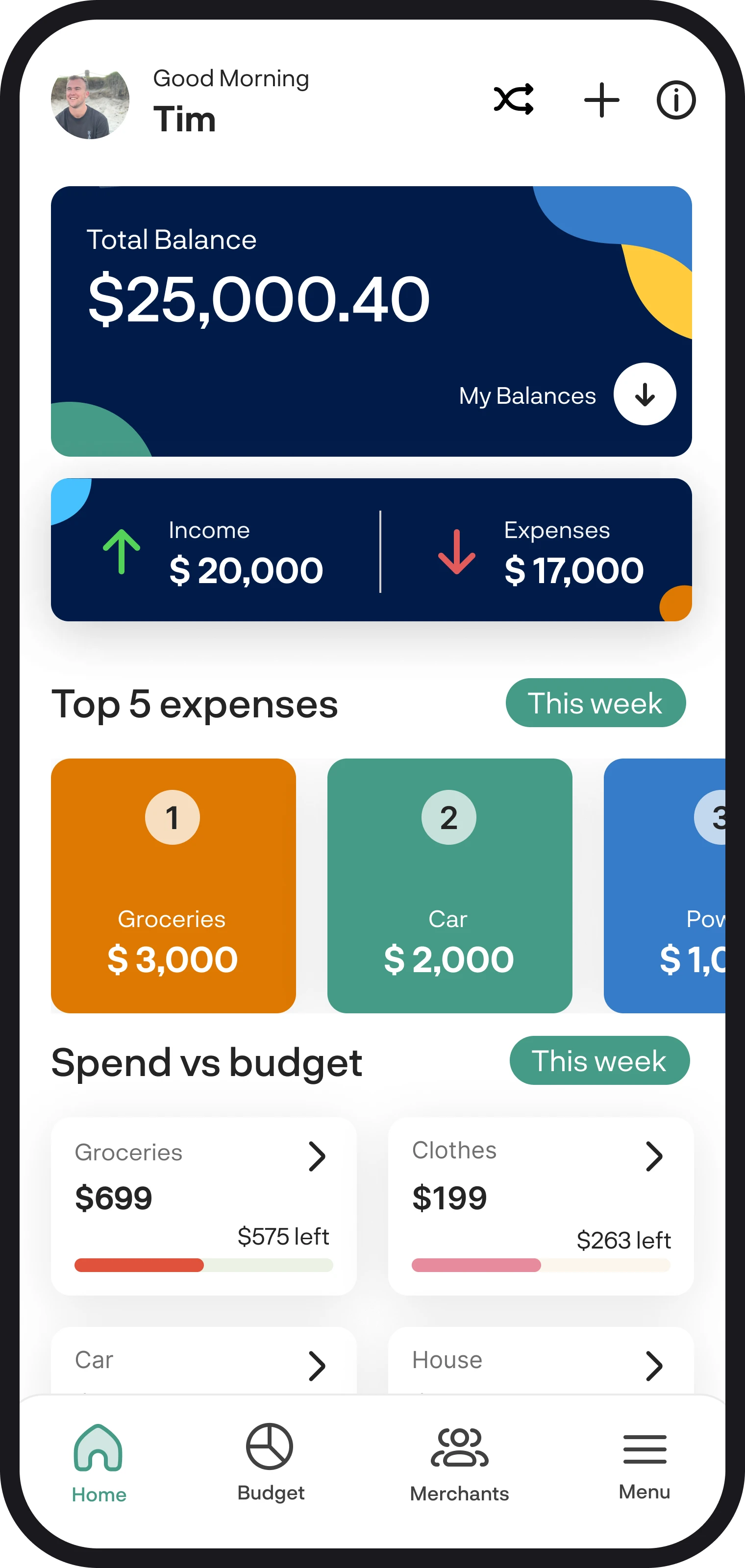
Task: Change the Spend vs budget This week filter
Action: point(599,1061)
